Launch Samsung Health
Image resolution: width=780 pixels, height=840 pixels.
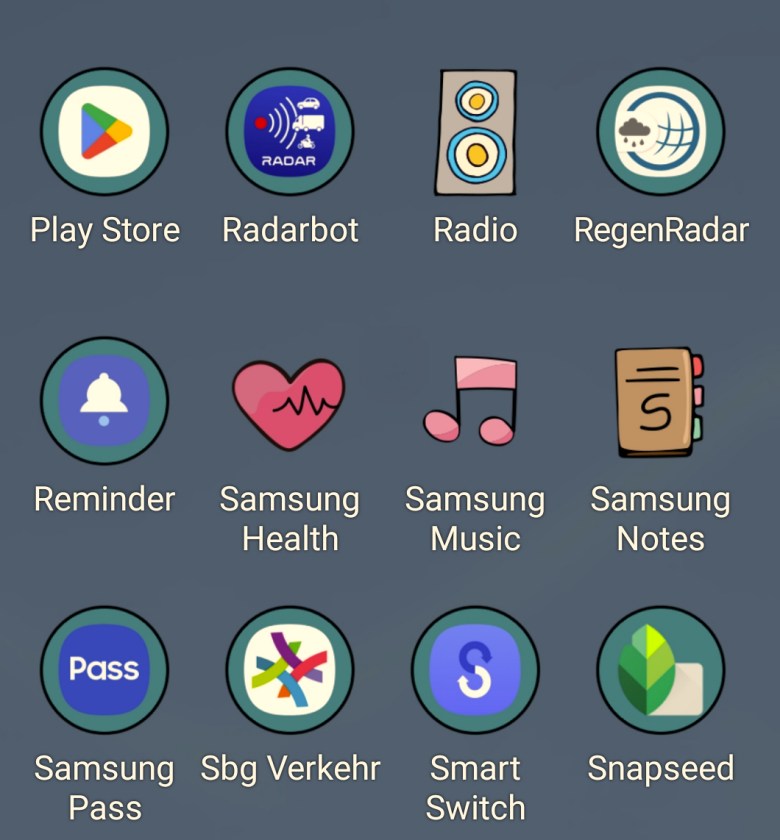point(290,402)
